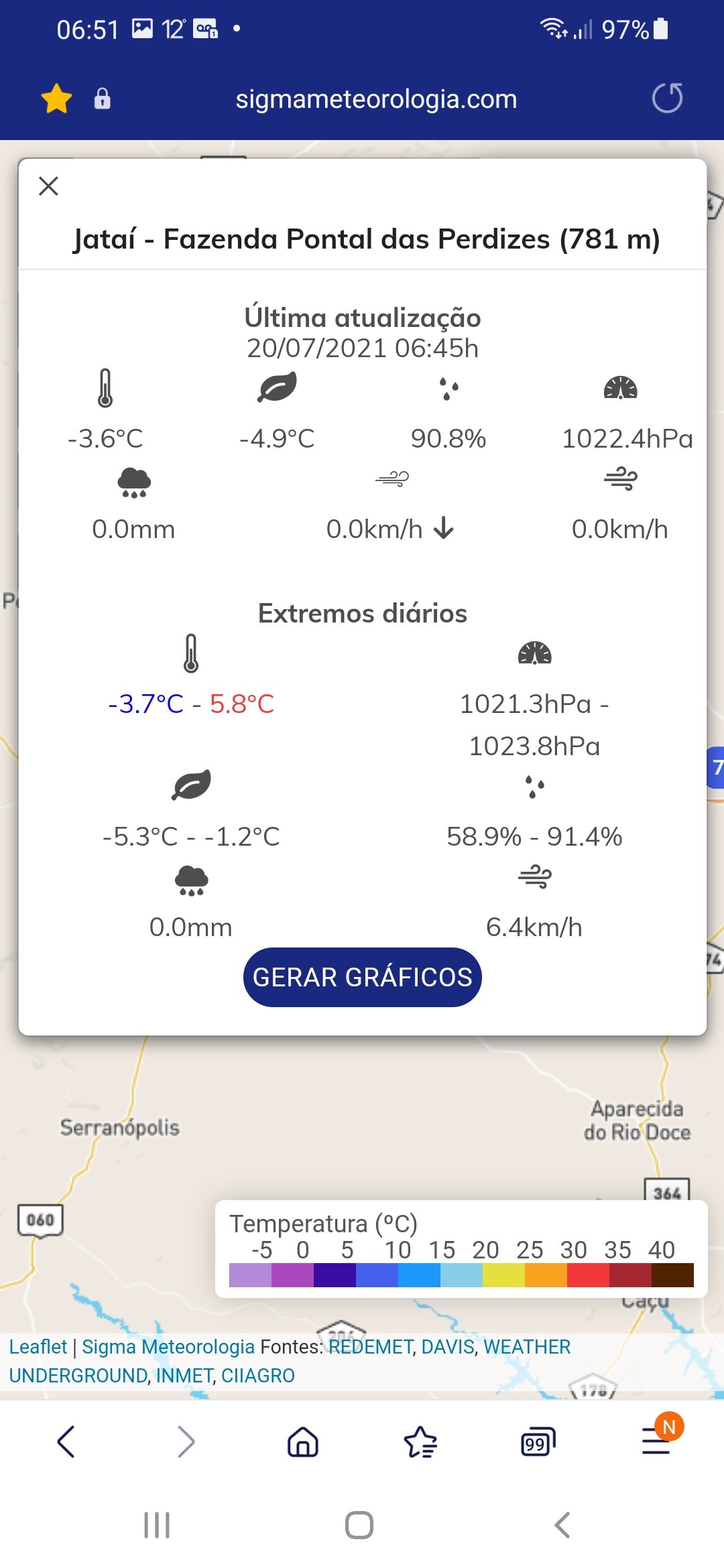Screen dimensions: 724x1568
Task: Open the CIIAGRO source link
Action: point(258,1376)
